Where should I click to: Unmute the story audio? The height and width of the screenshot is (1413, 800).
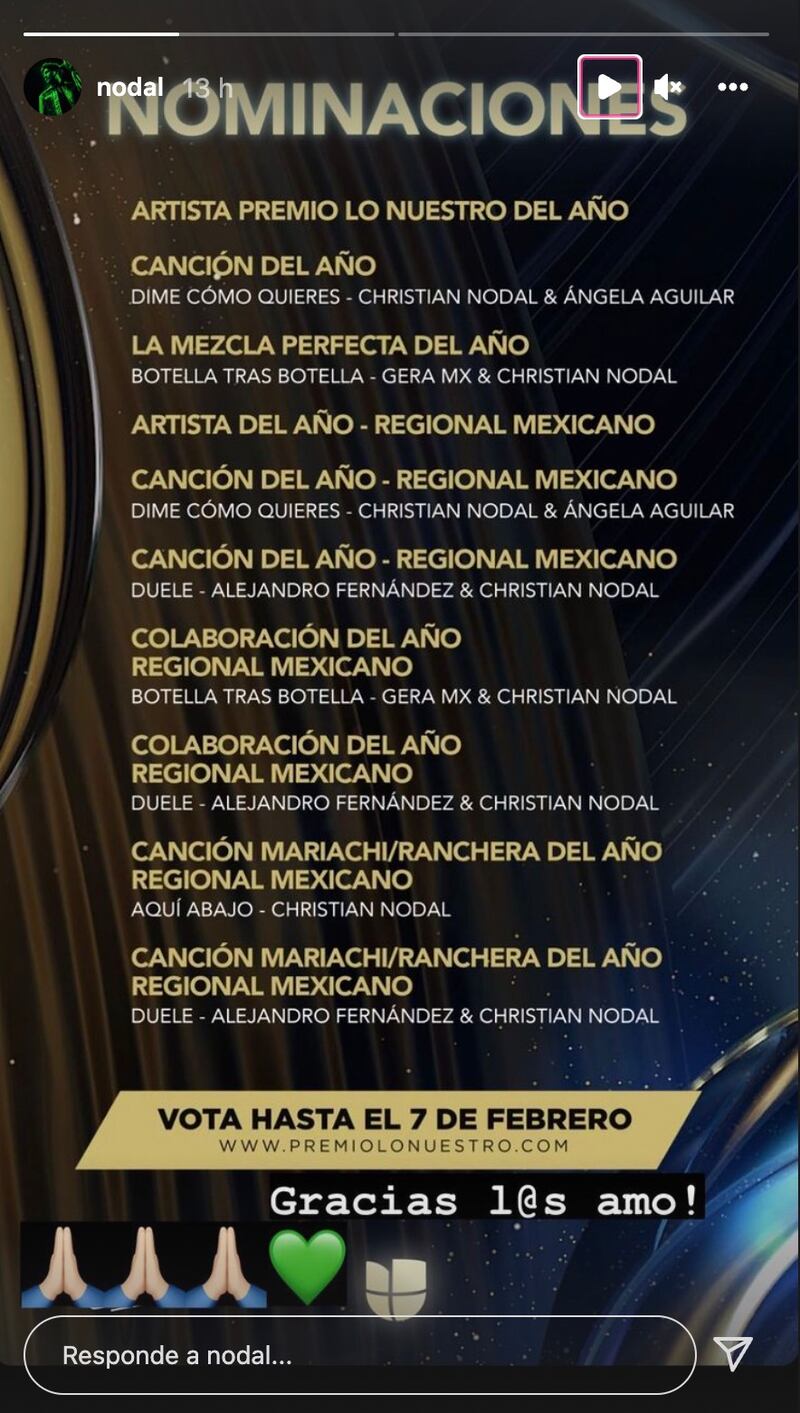click(667, 87)
